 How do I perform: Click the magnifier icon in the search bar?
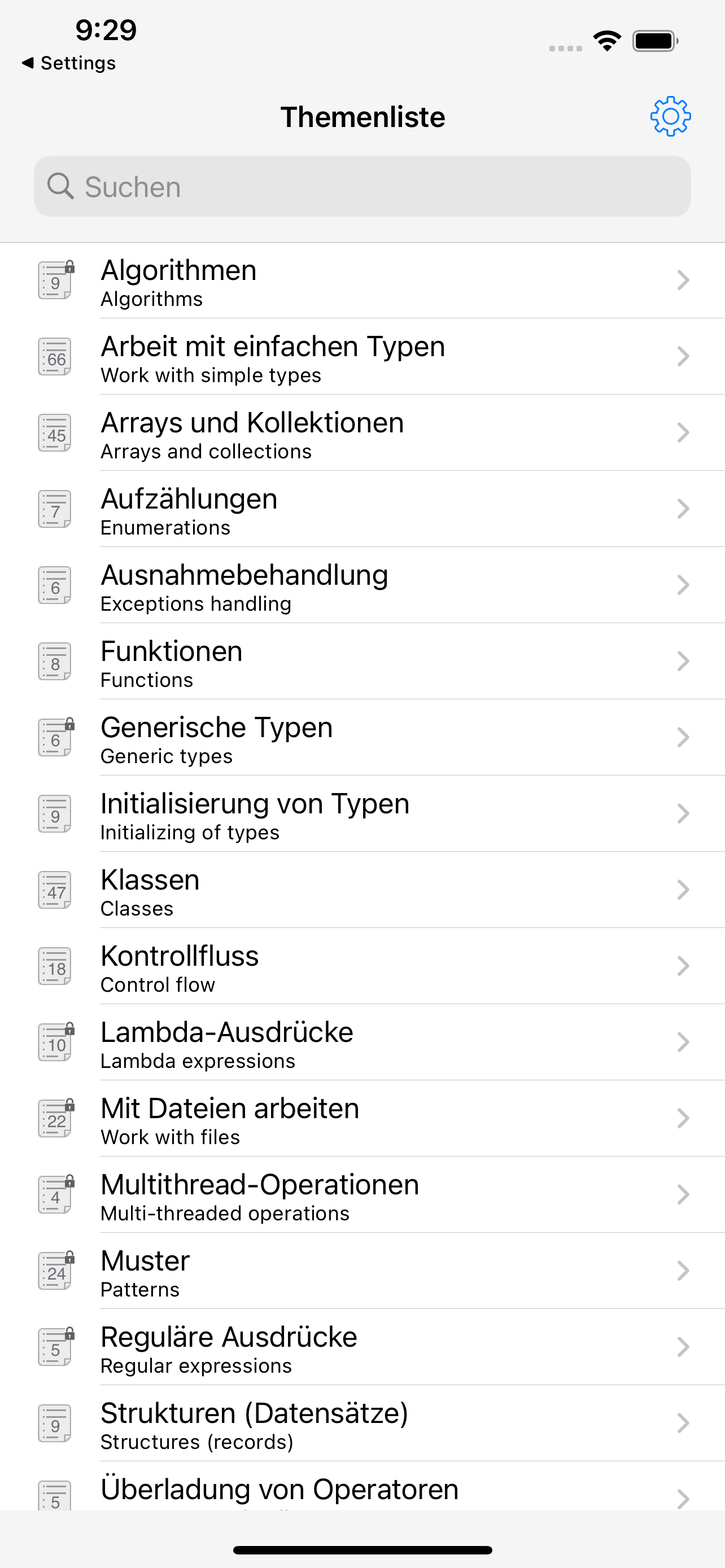pyautogui.click(x=61, y=186)
